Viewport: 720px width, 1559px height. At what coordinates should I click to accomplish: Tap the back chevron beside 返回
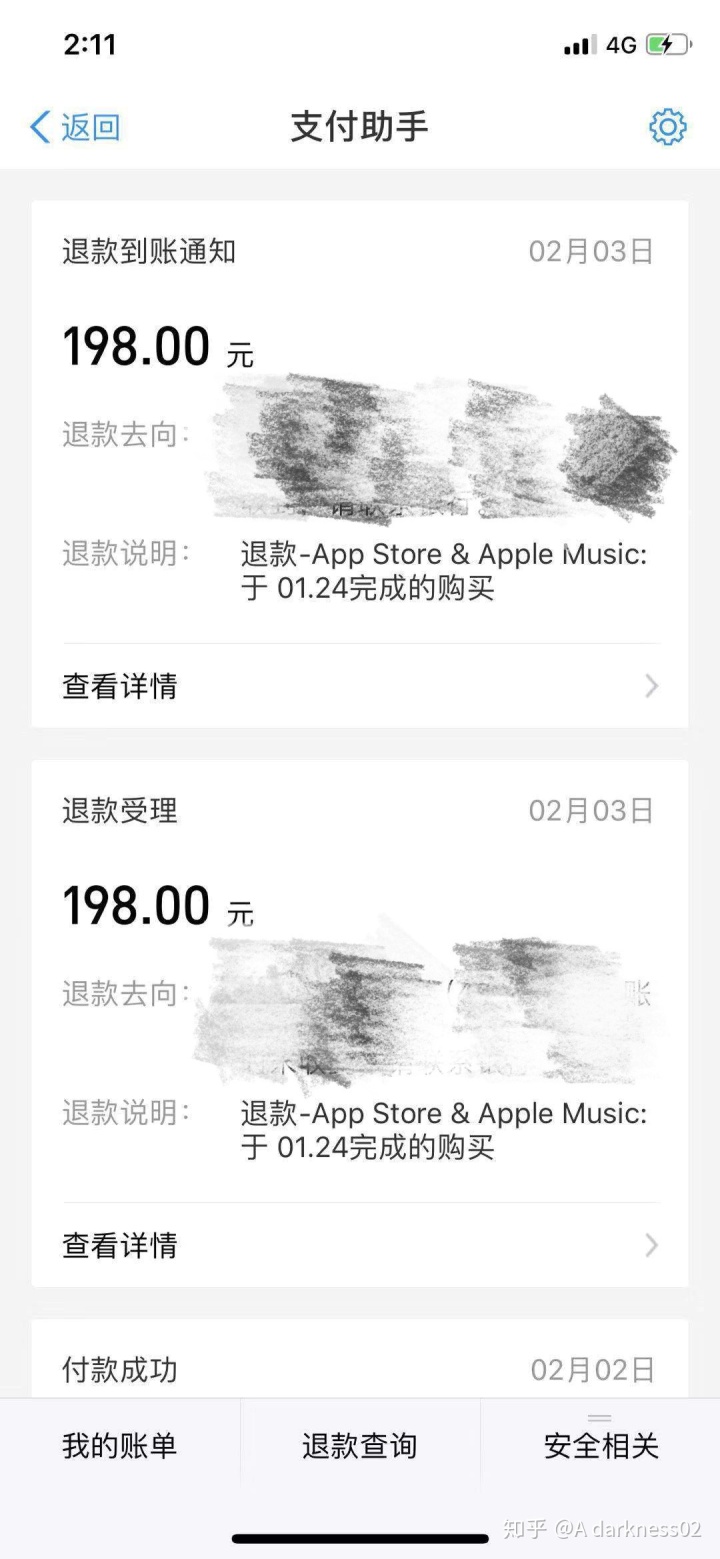37,126
